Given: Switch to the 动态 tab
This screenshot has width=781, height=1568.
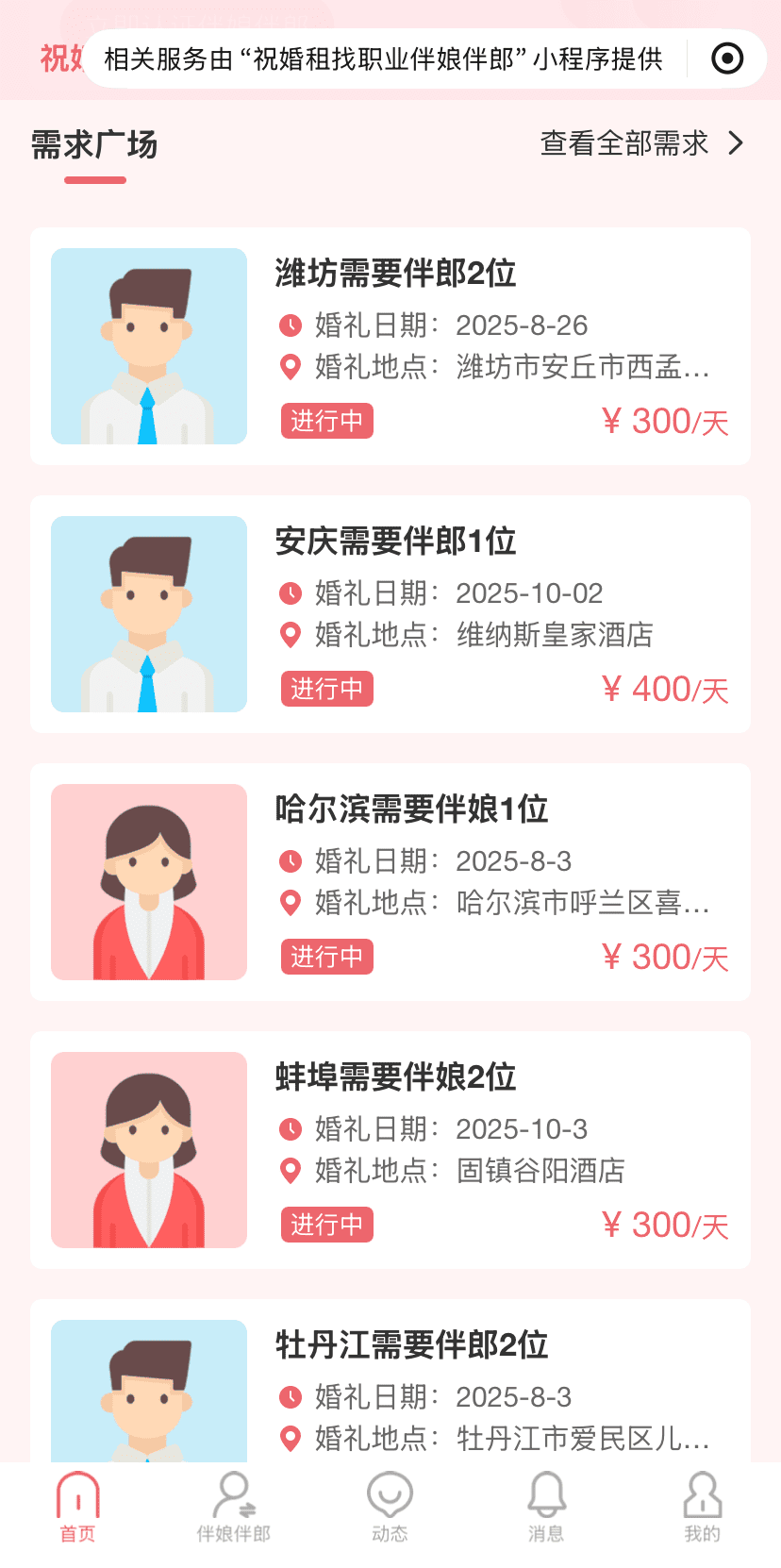Looking at the screenshot, I should click(390, 1507).
